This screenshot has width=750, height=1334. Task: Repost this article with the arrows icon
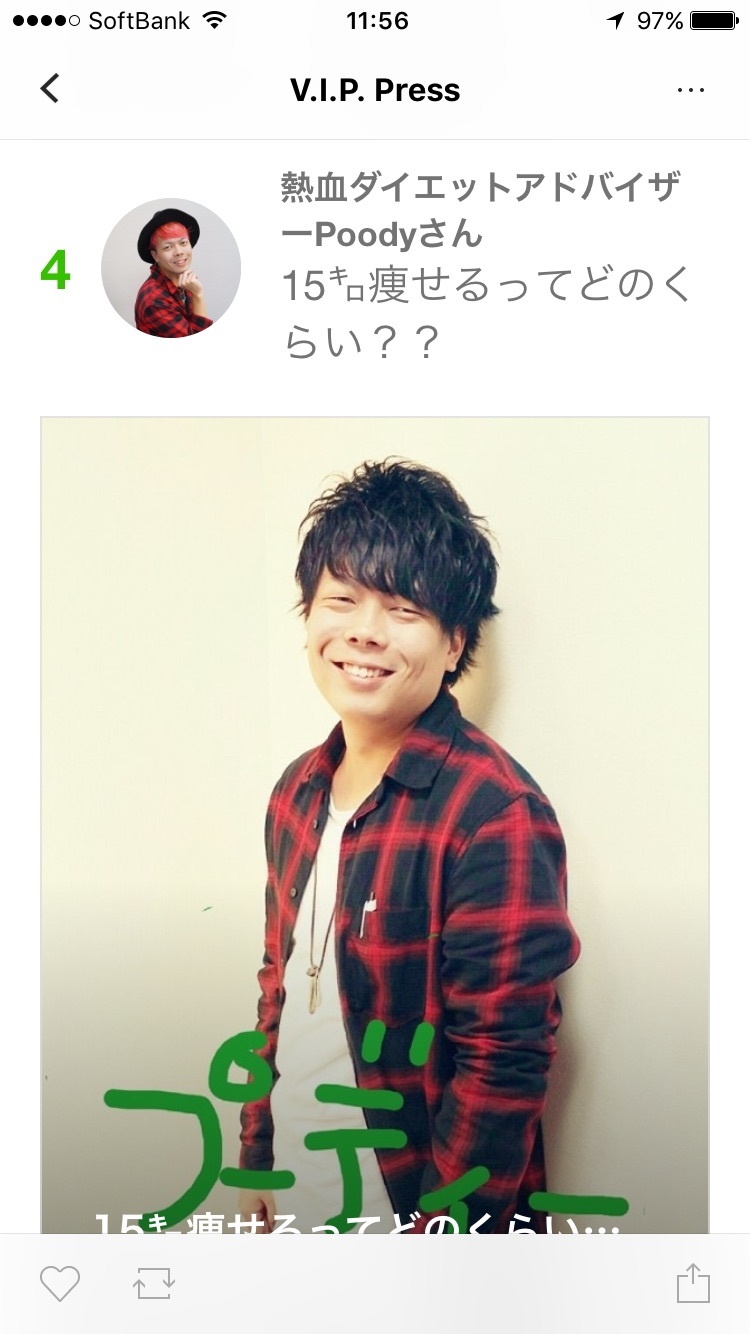point(155,1283)
